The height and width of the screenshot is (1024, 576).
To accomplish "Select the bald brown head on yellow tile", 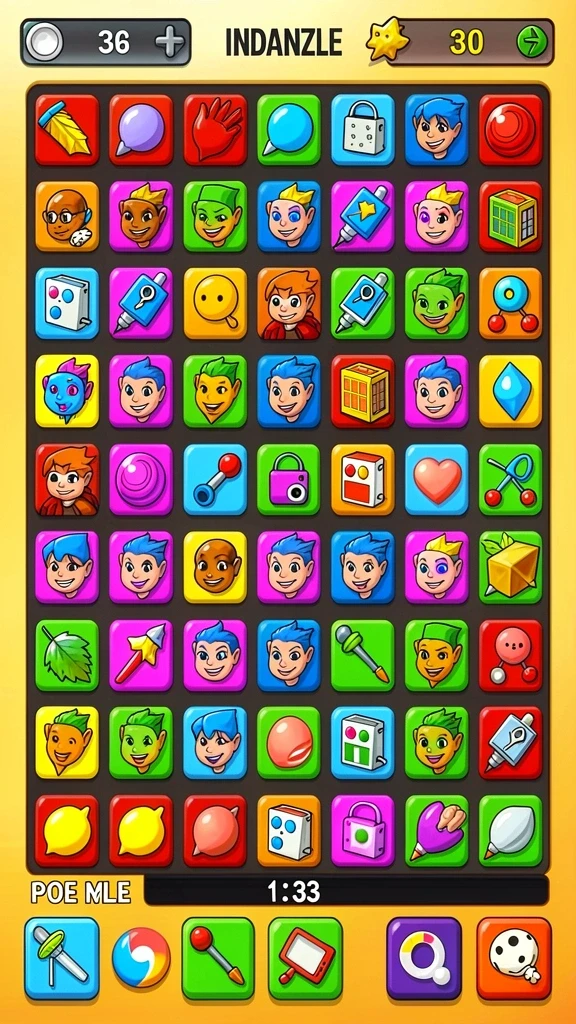I will tap(215, 567).
